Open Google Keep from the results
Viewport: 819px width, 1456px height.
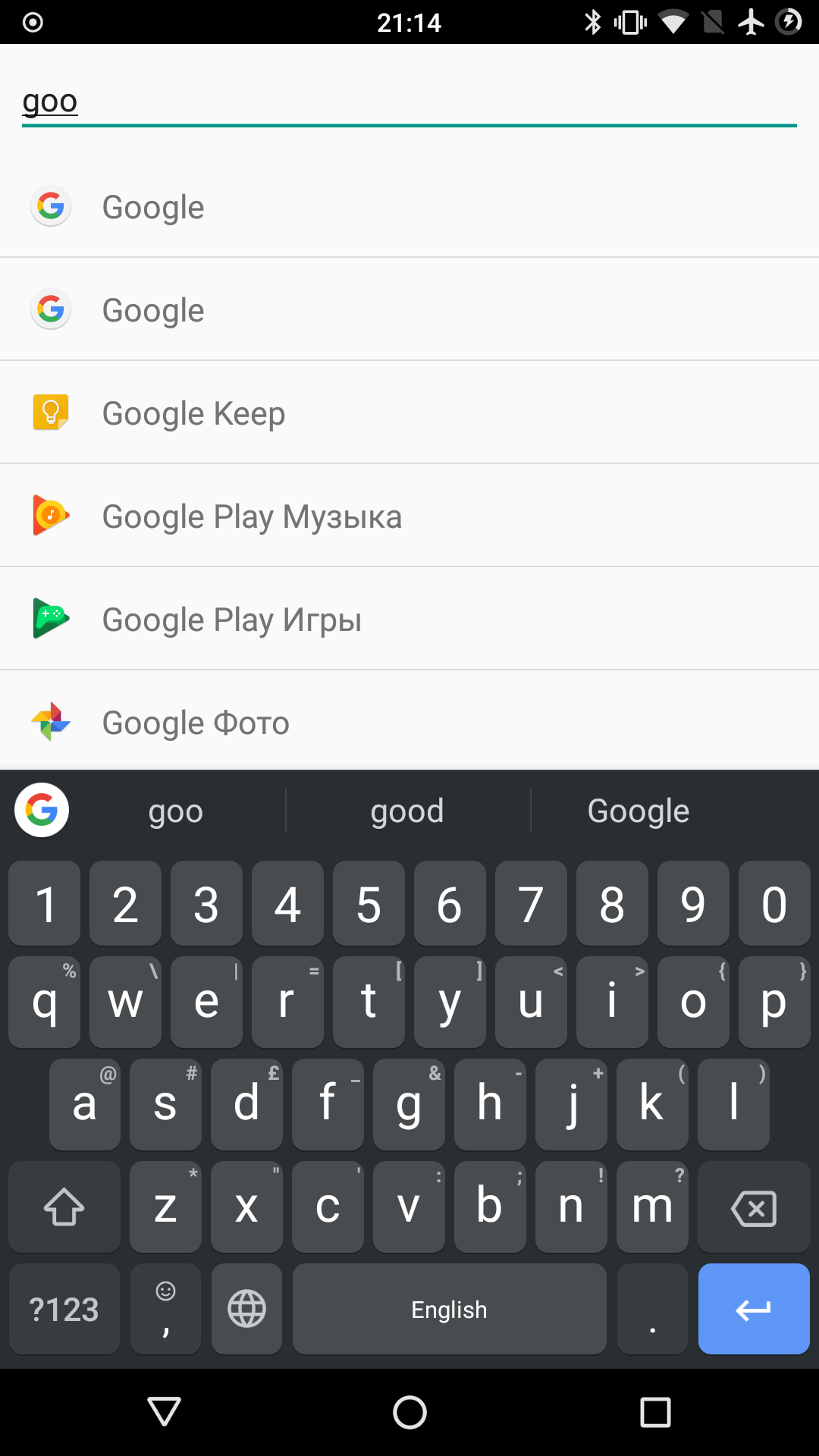[x=409, y=413]
